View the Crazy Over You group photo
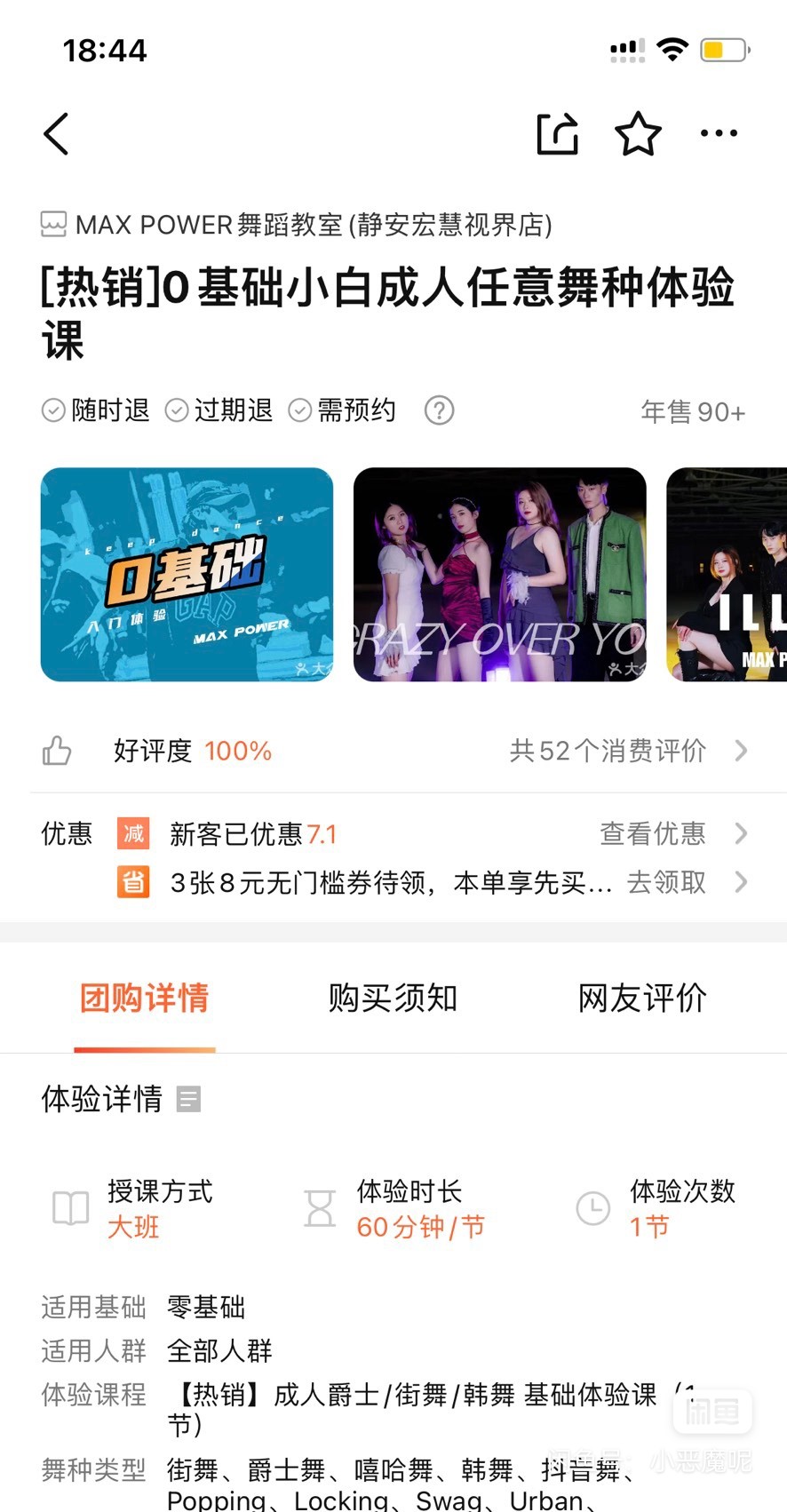This screenshot has width=787, height=1512. (x=499, y=575)
